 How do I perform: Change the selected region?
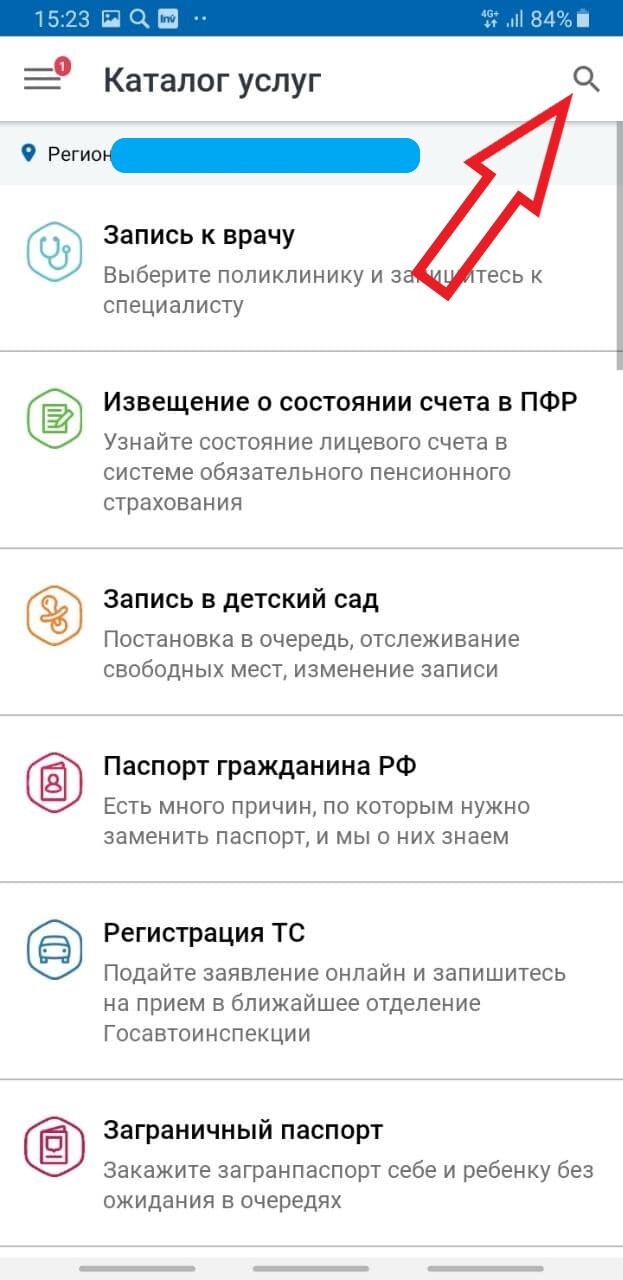click(x=220, y=155)
